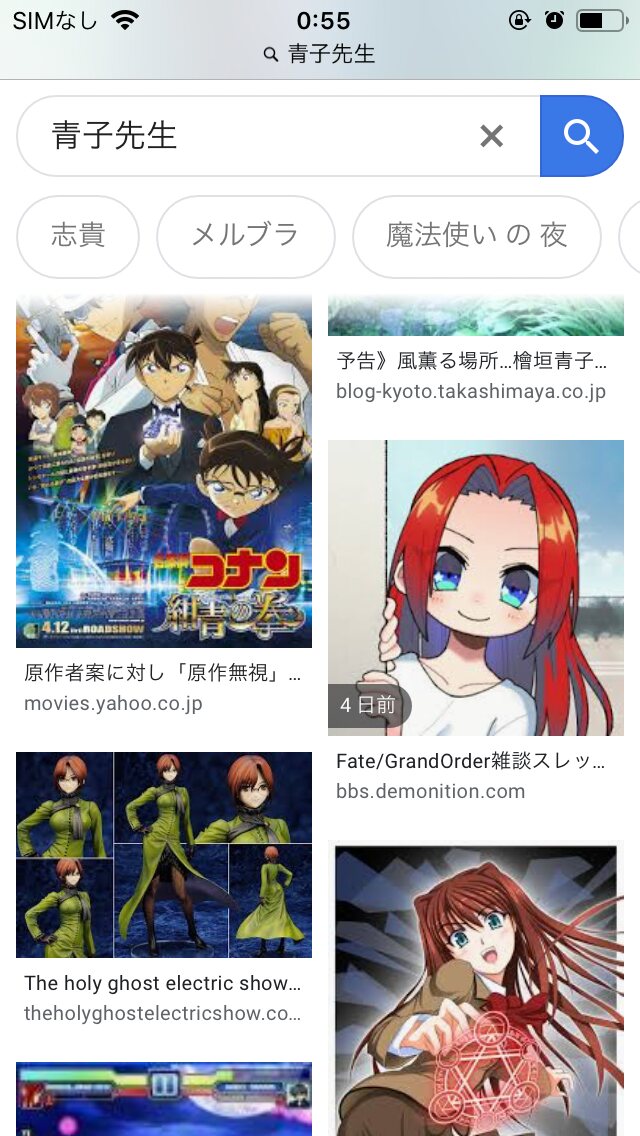This screenshot has width=640, height=1136.
Task: Select the メルブラ suggestion chip
Action: (x=245, y=236)
